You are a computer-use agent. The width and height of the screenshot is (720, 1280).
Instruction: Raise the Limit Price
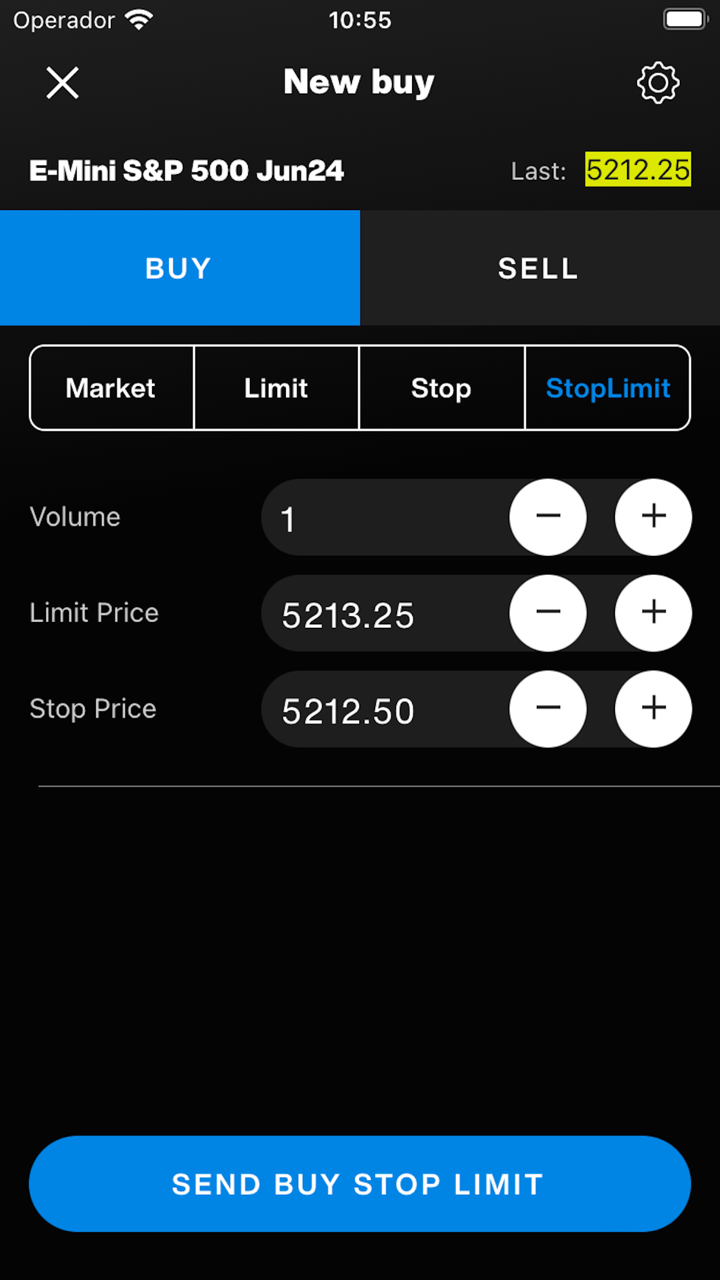(x=653, y=613)
